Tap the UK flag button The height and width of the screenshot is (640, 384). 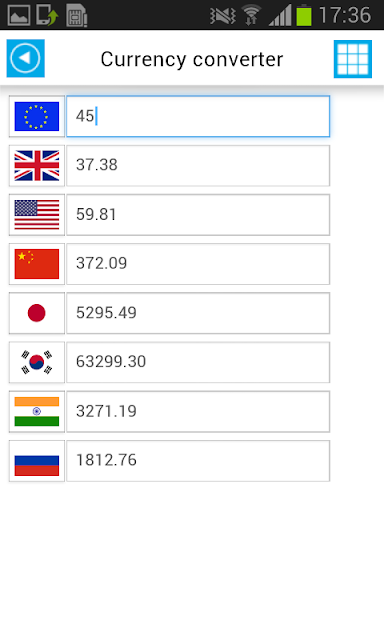(37, 166)
